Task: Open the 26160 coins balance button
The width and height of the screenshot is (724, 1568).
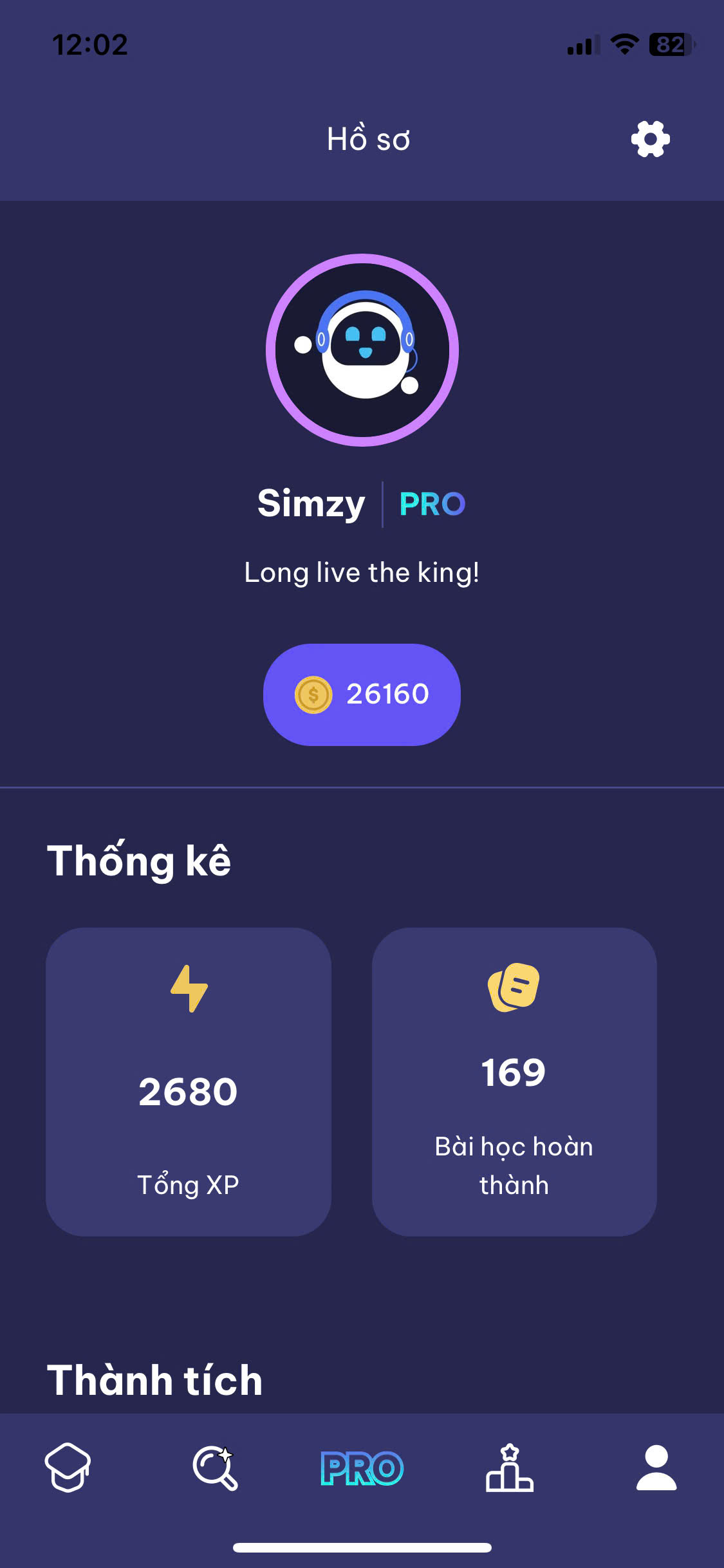Action: pyautogui.click(x=362, y=695)
